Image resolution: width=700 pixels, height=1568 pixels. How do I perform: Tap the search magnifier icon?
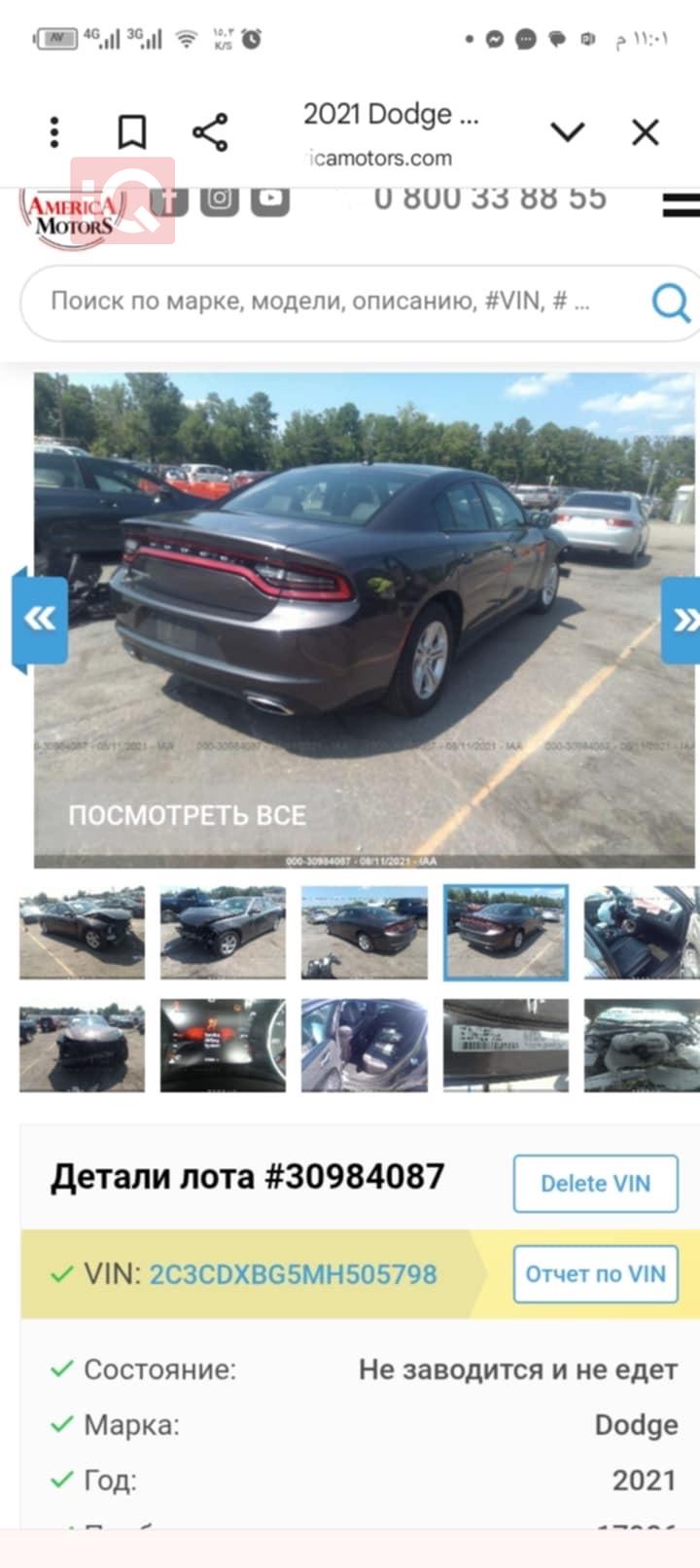(670, 303)
